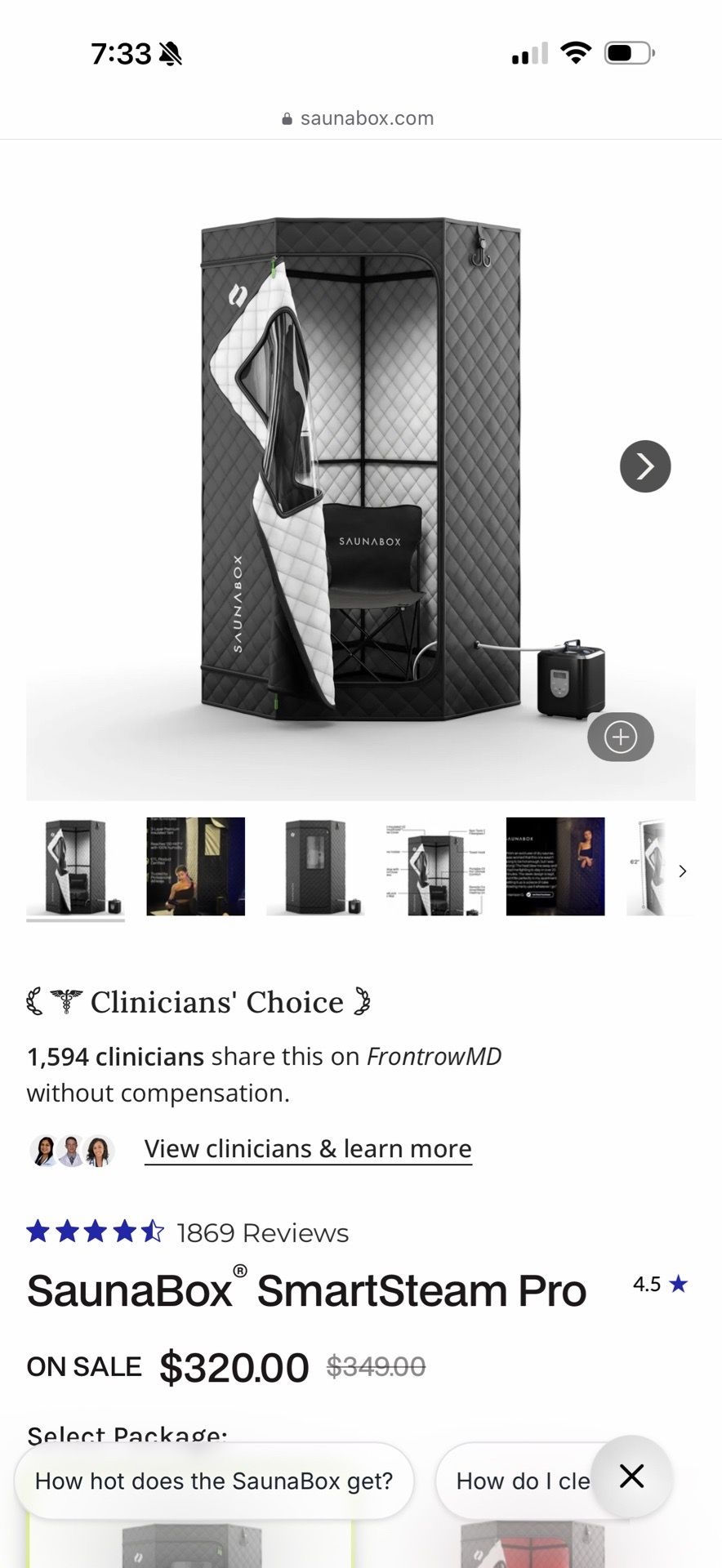This screenshot has width=722, height=1568.
Task: Select the first thumbnail of open sauna
Action: pyautogui.click(x=75, y=866)
